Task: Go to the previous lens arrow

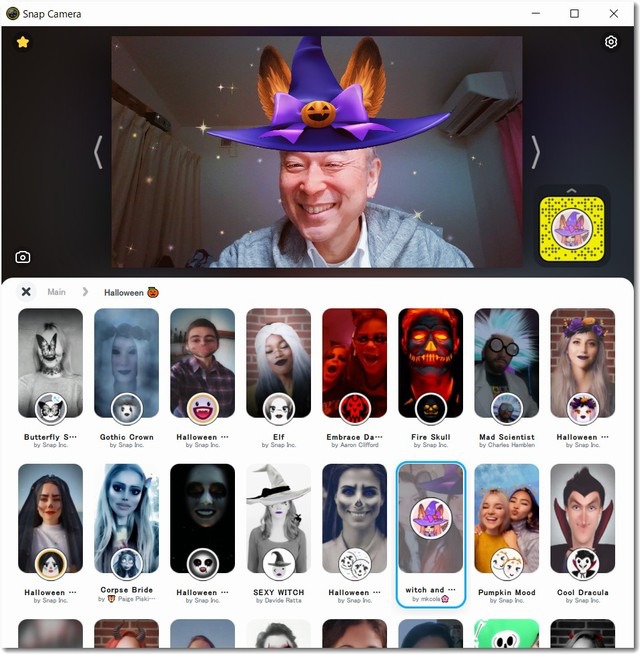Action: coord(98,152)
